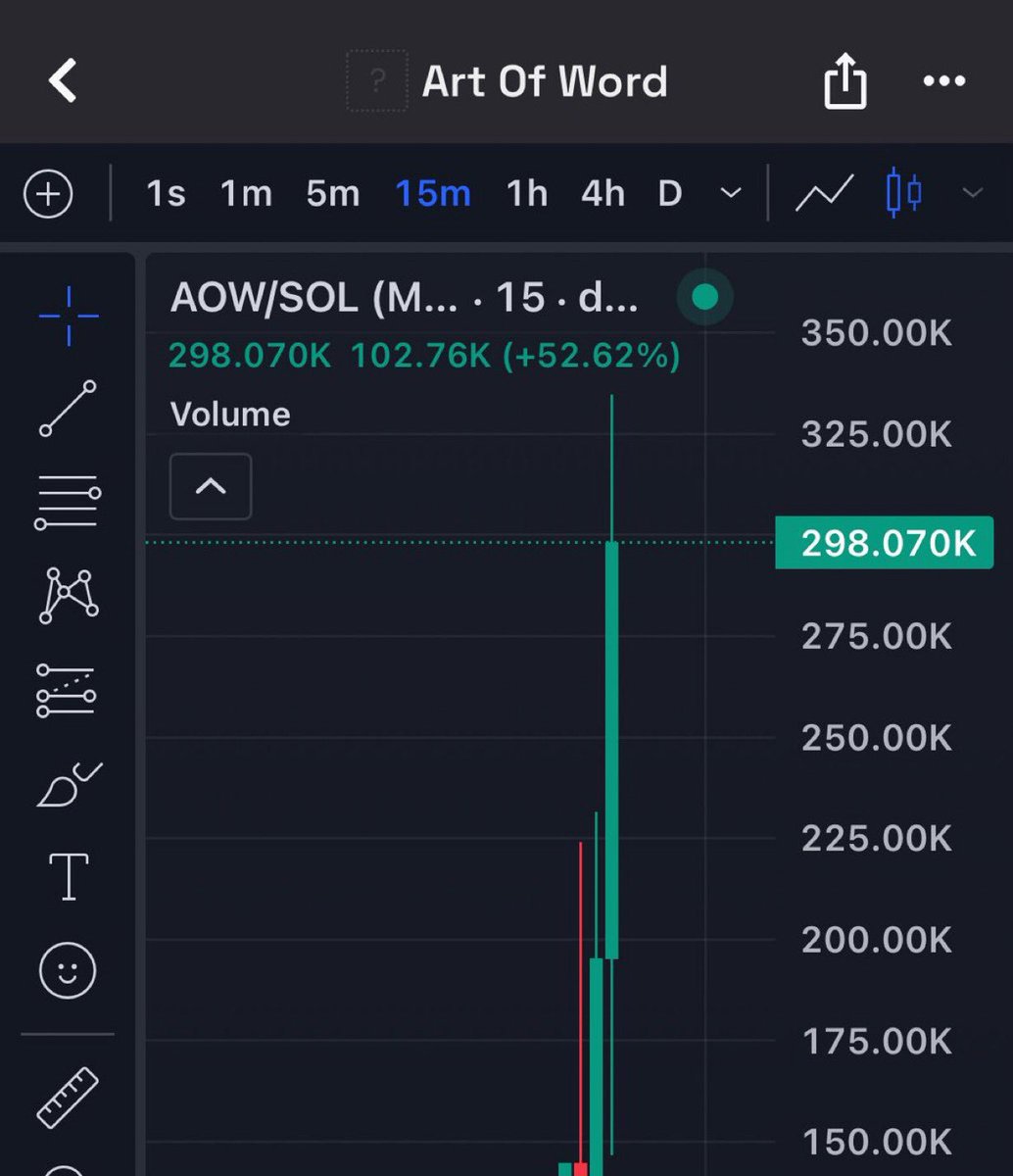The image size is (1013, 1176).
Task: Open the three-dot overflow menu
Action: point(944,81)
